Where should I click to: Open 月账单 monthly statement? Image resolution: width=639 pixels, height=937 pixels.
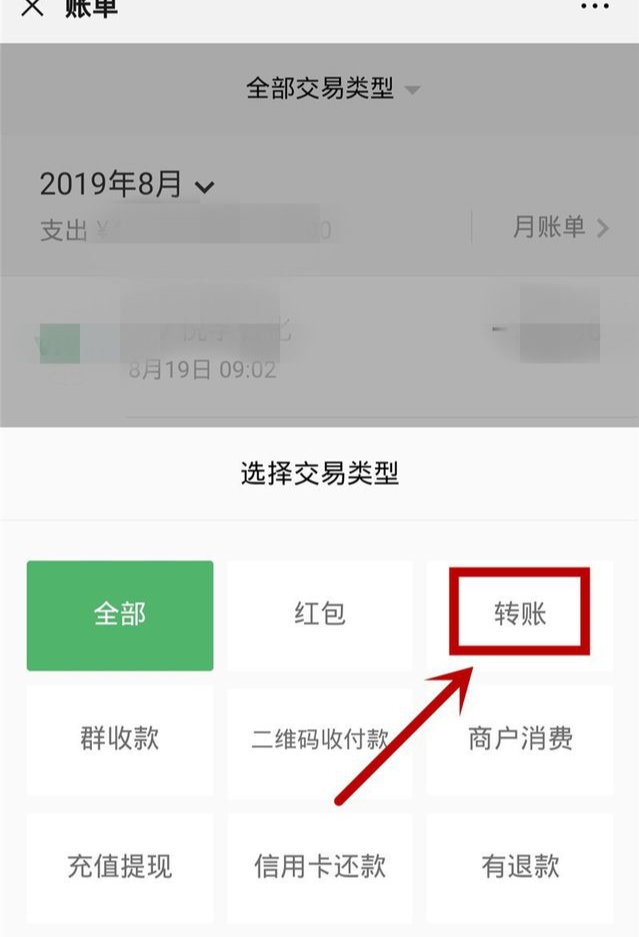point(560,227)
